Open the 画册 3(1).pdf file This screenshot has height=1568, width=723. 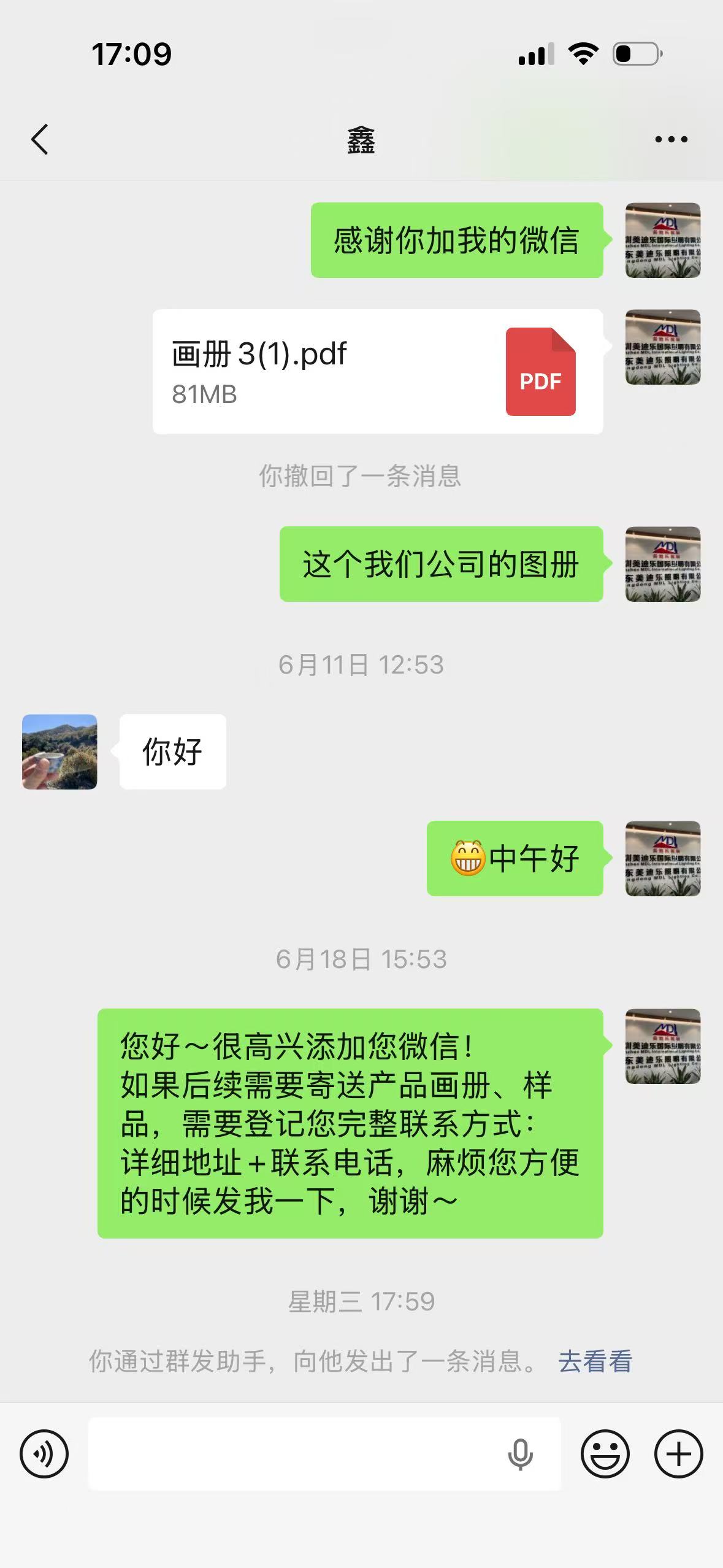(x=378, y=372)
